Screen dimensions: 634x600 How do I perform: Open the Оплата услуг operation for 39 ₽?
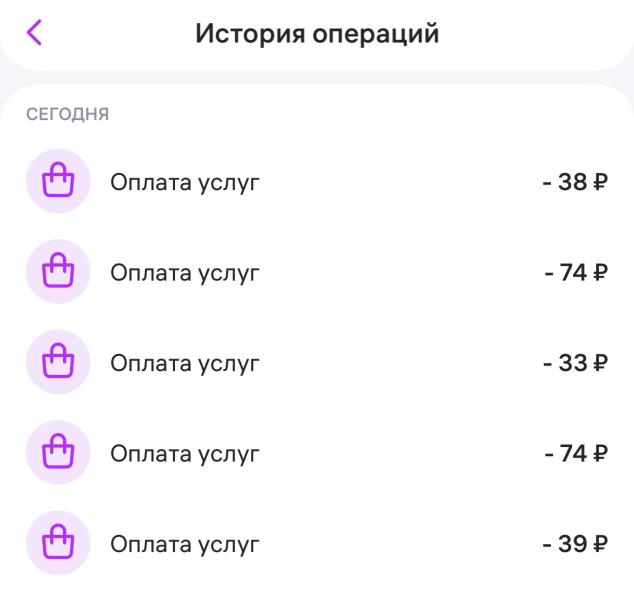click(x=317, y=544)
